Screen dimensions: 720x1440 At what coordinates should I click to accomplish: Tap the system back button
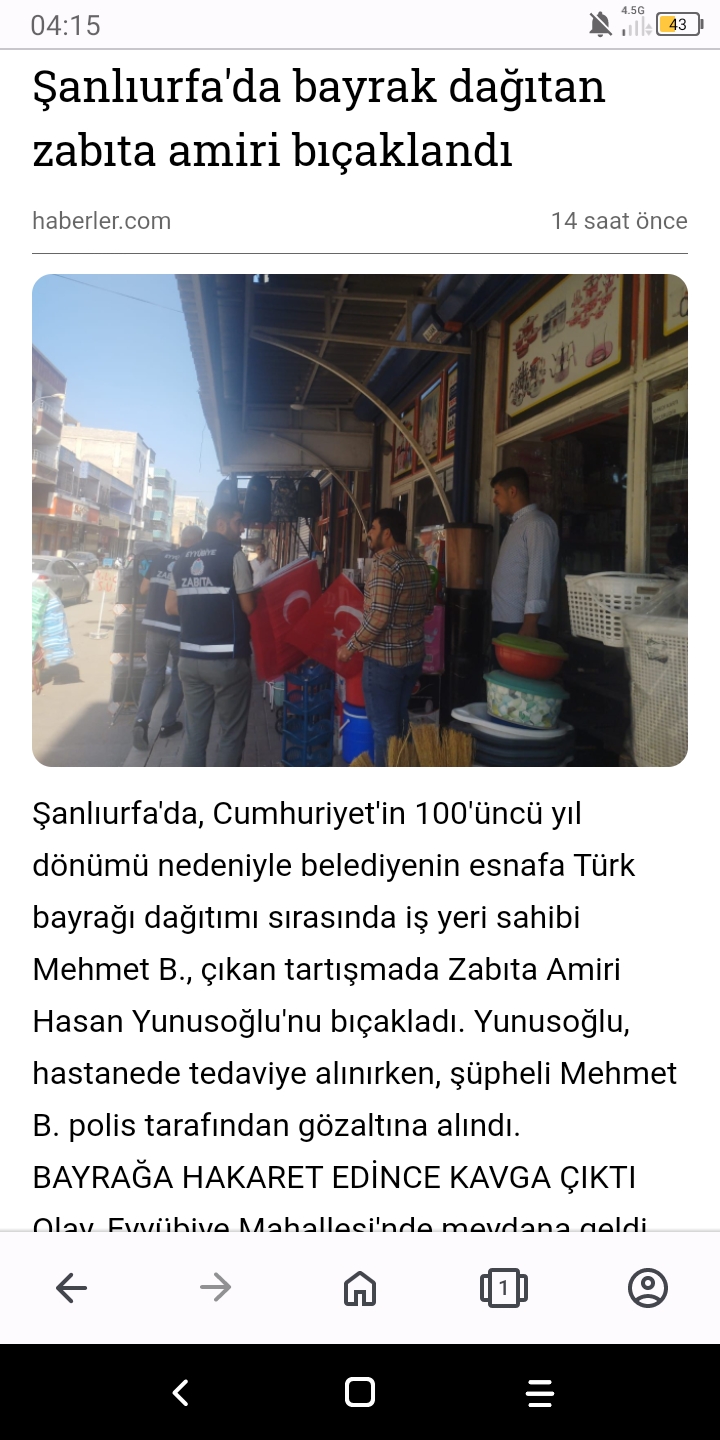pyautogui.click(x=181, y=1392)
